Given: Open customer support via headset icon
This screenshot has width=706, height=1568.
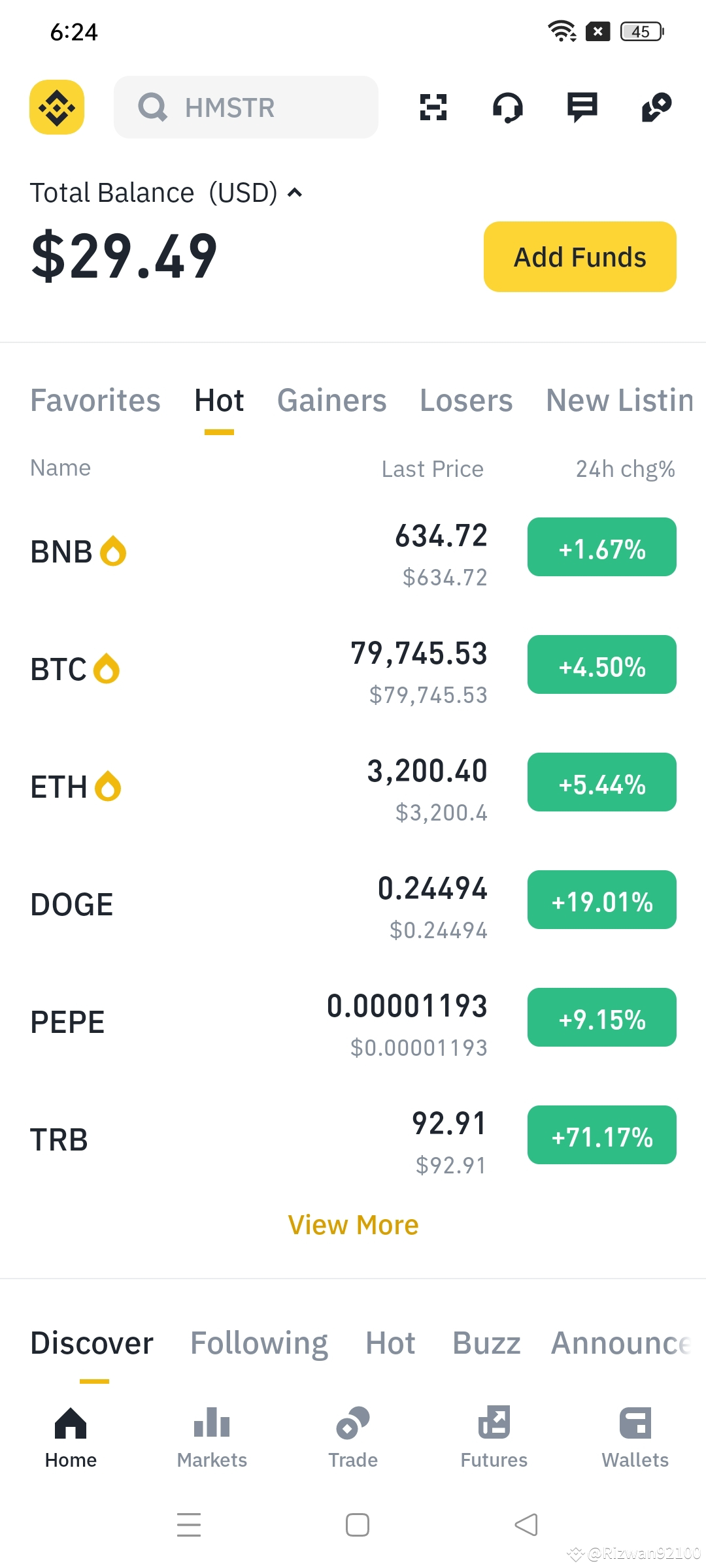Looking at the screenshot, I should (509, 107).
